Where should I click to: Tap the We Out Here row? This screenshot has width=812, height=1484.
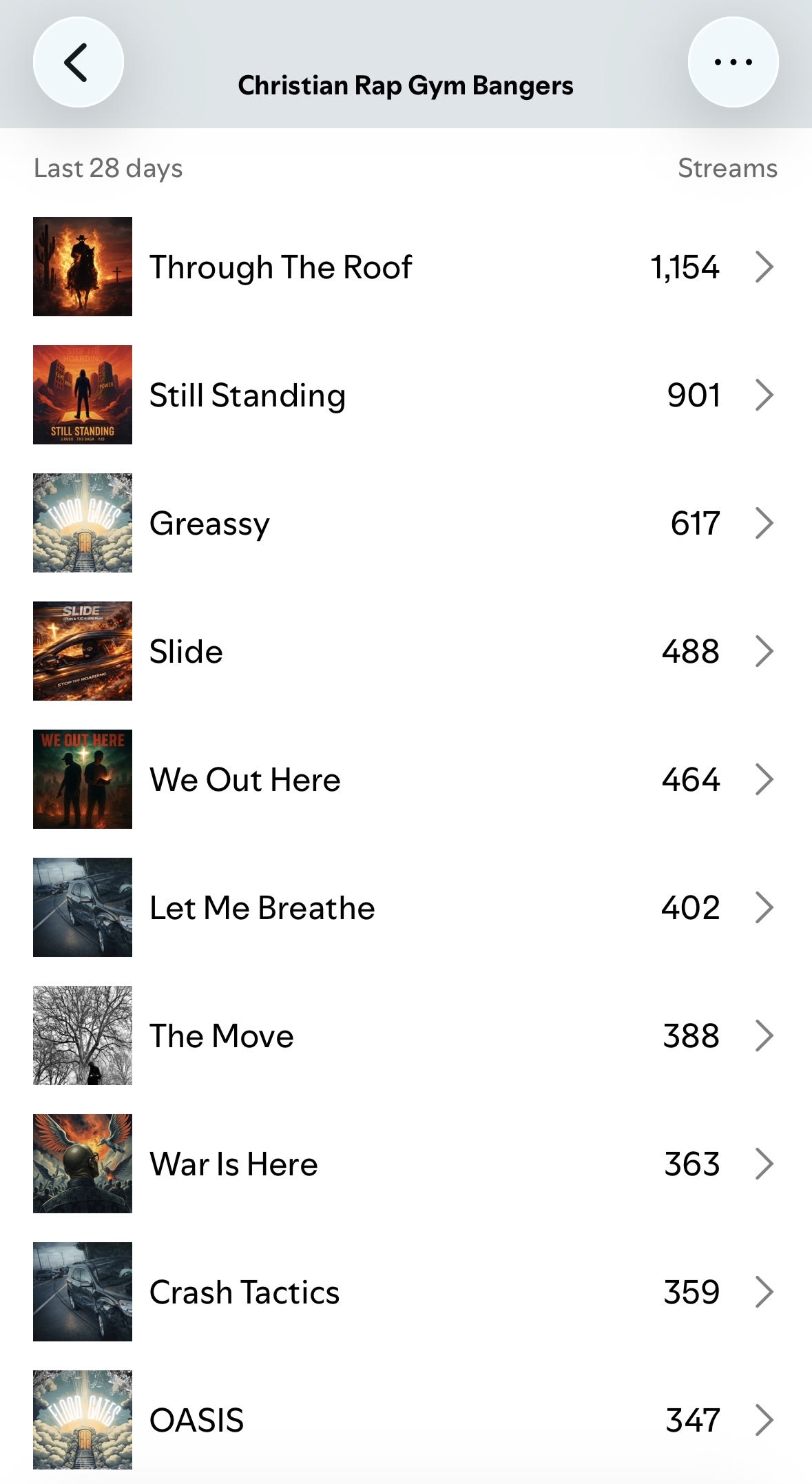click(406, 779)
